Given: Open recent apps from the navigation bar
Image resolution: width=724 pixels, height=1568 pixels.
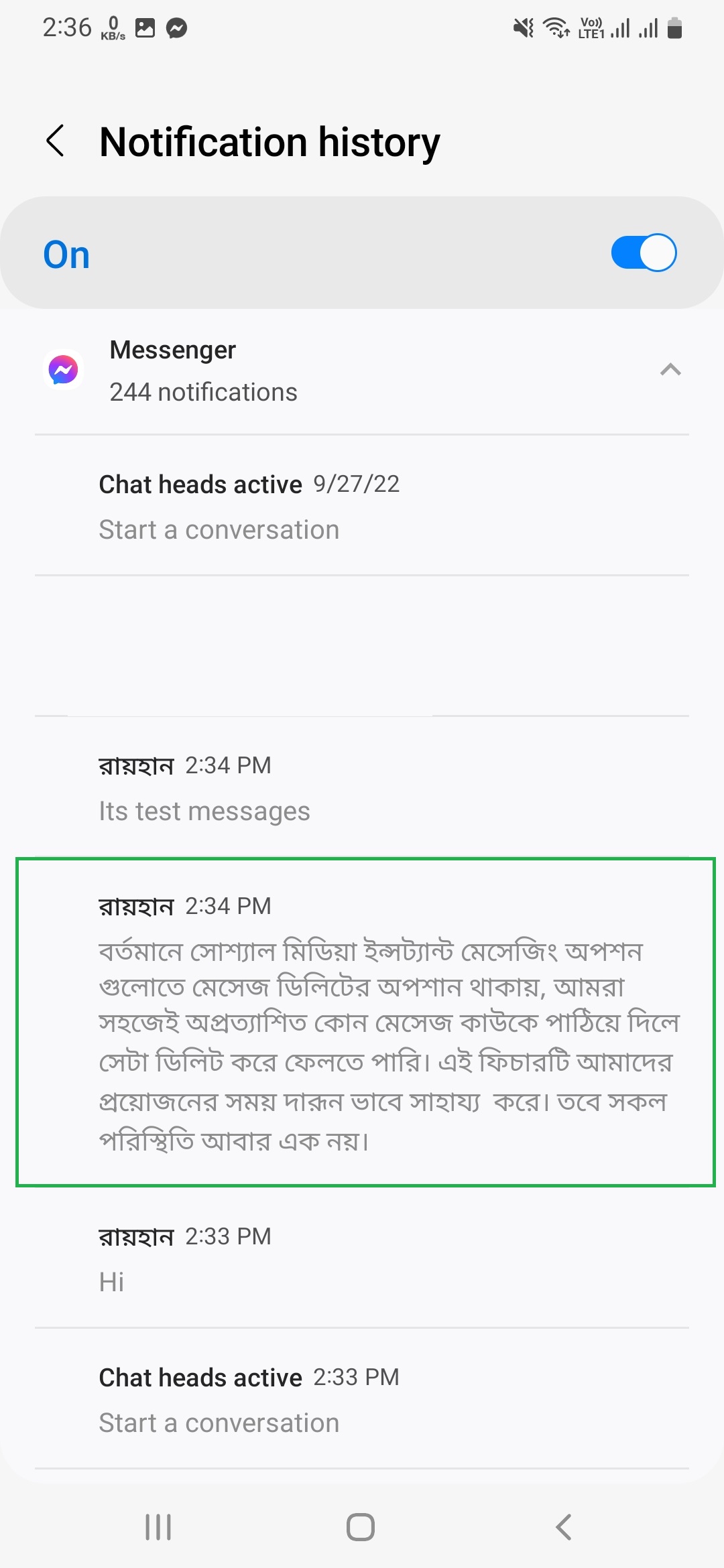Looking at the screenshot, I should (158, 1527).
